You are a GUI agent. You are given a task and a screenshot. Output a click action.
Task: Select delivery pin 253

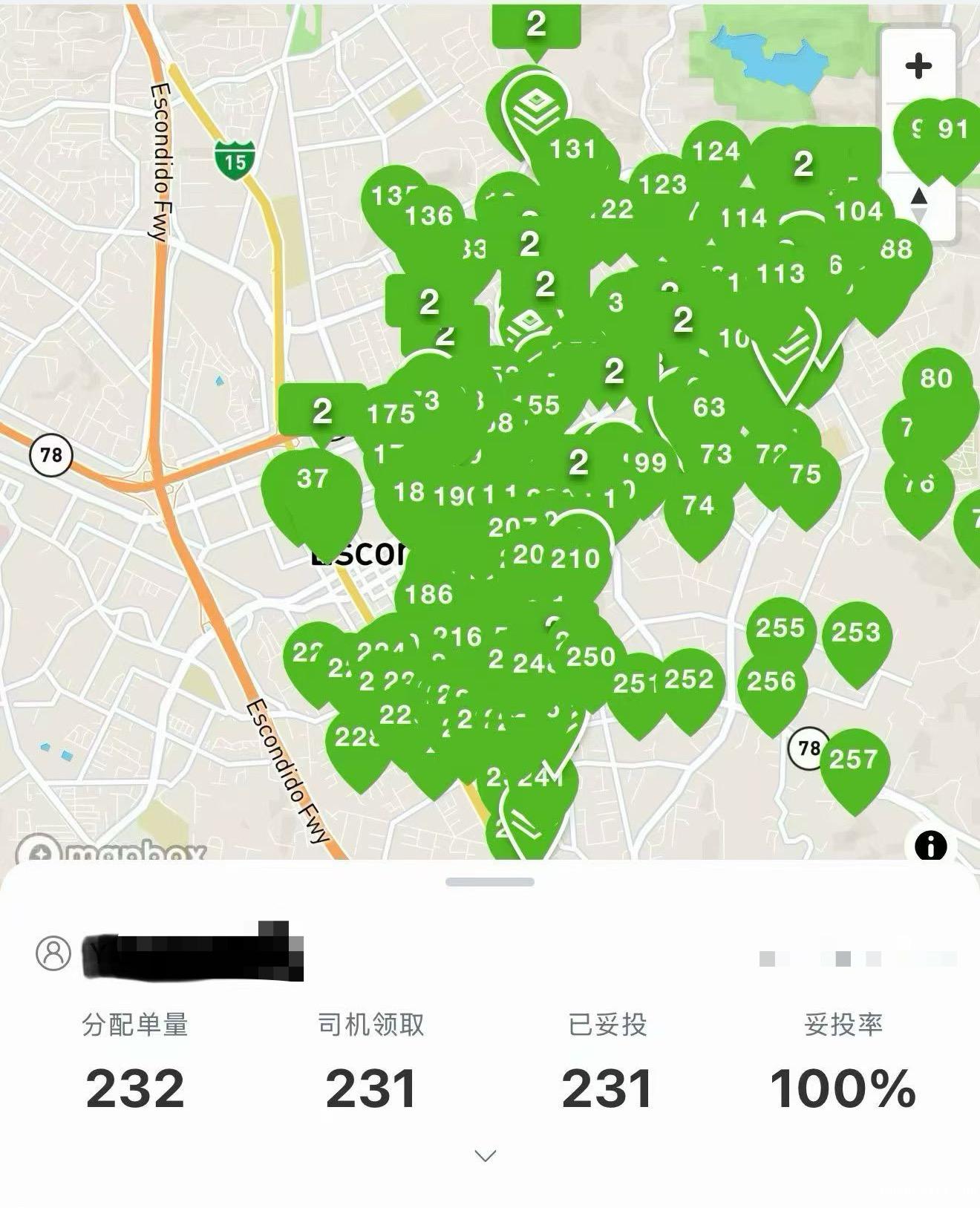(855, 633)
